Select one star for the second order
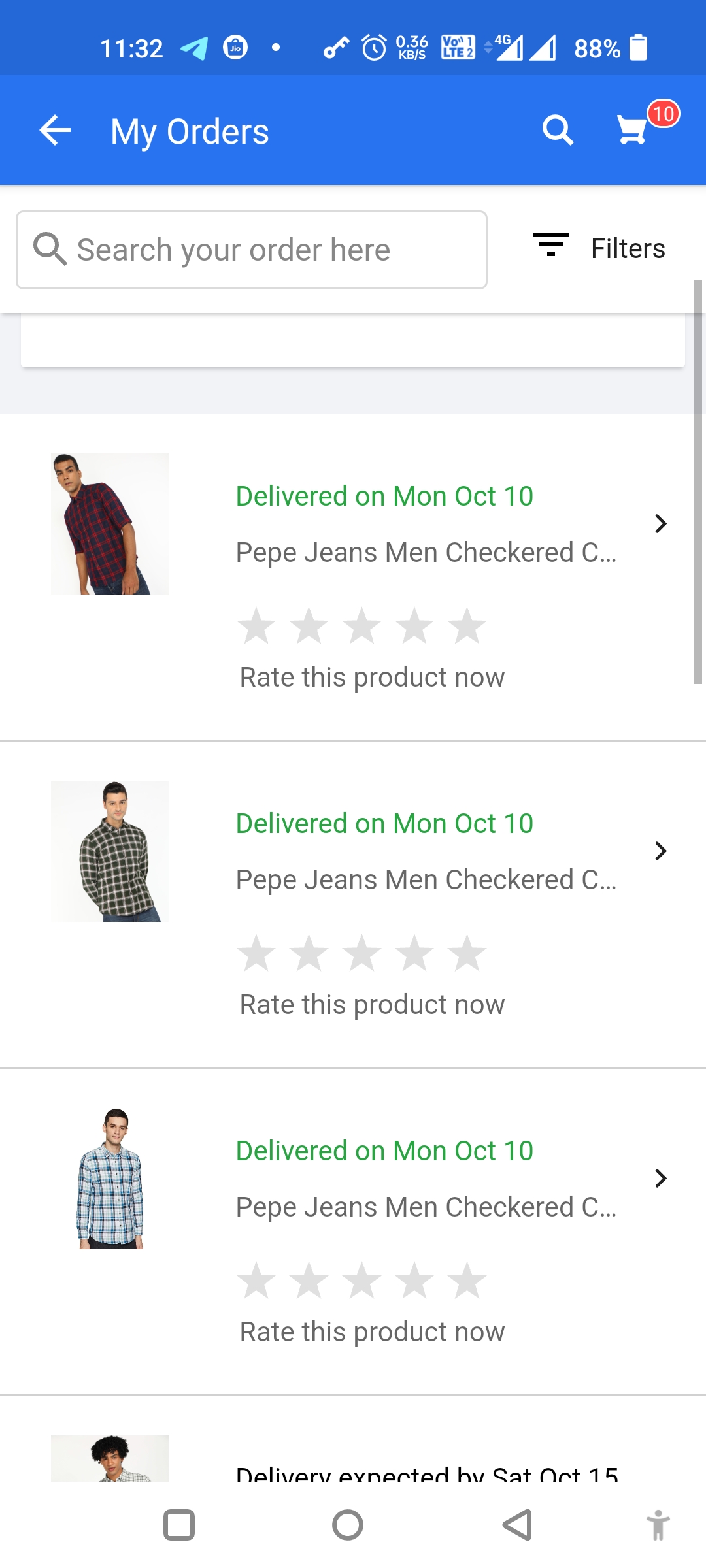 tap(256, 953)
